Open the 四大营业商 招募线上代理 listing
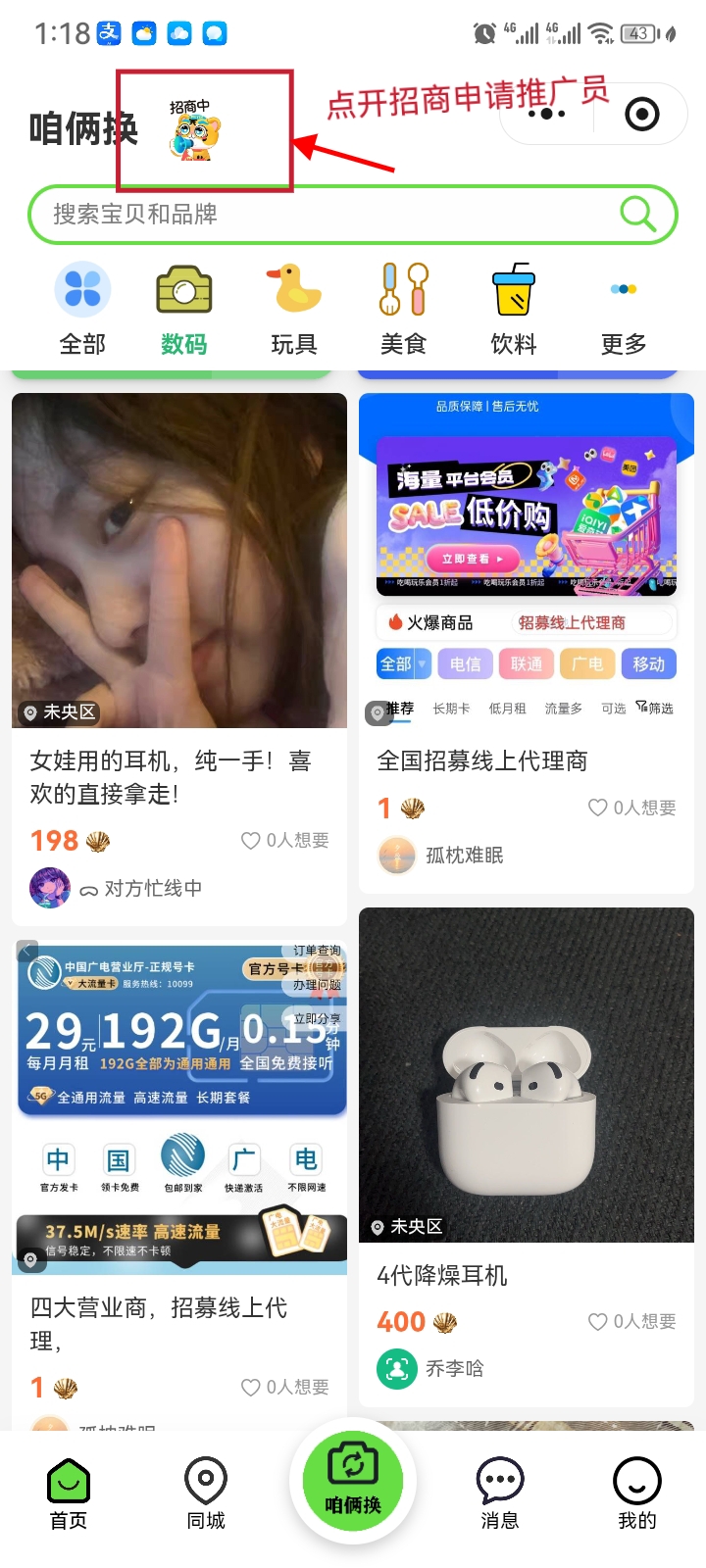The width and height of the screenshot is (706, 1568). pos(179,1184)
